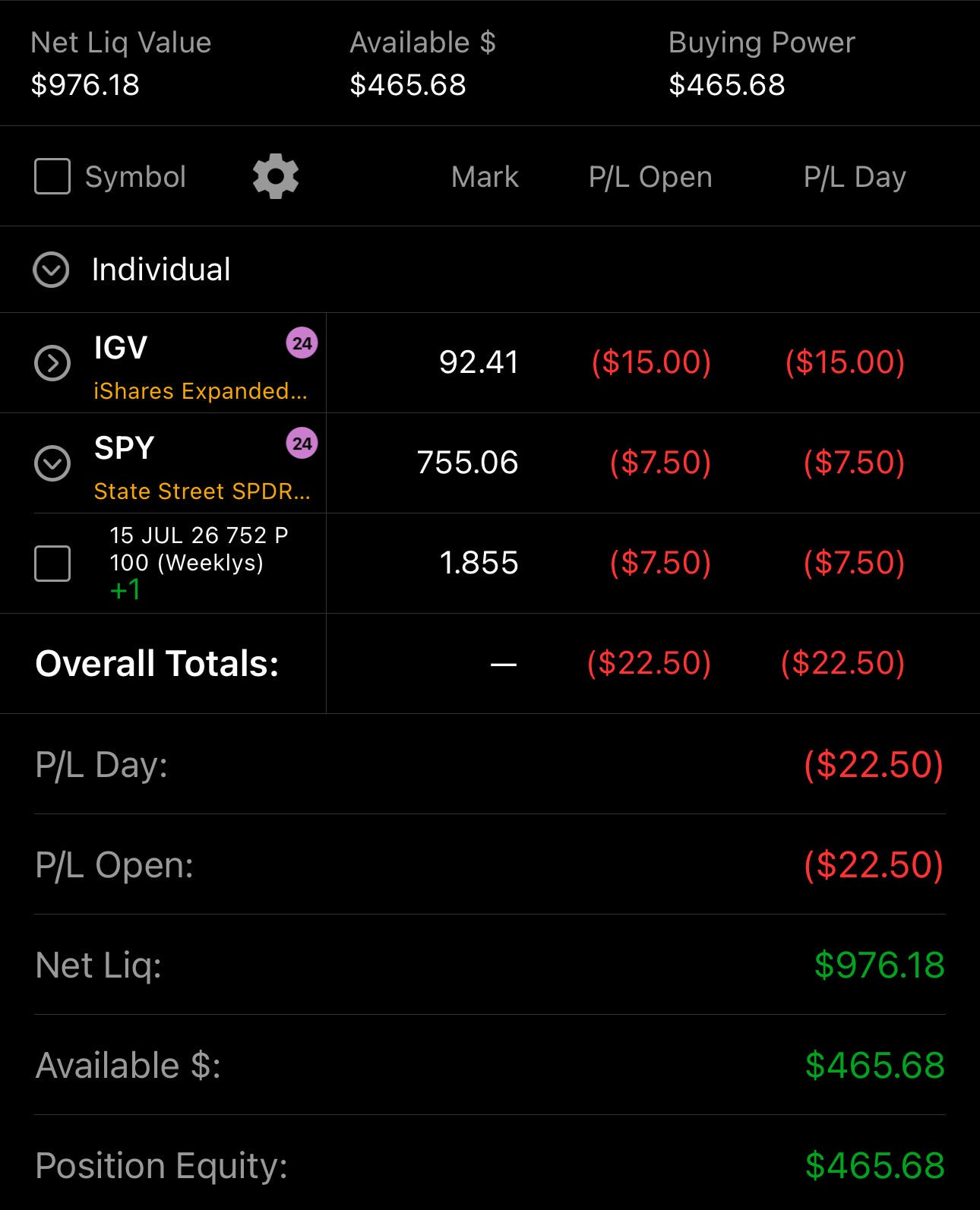This screenshot has width=980, height=1210.
Task: Open the column settings gear
Action: pyautogui.click(x=276, y=176)
